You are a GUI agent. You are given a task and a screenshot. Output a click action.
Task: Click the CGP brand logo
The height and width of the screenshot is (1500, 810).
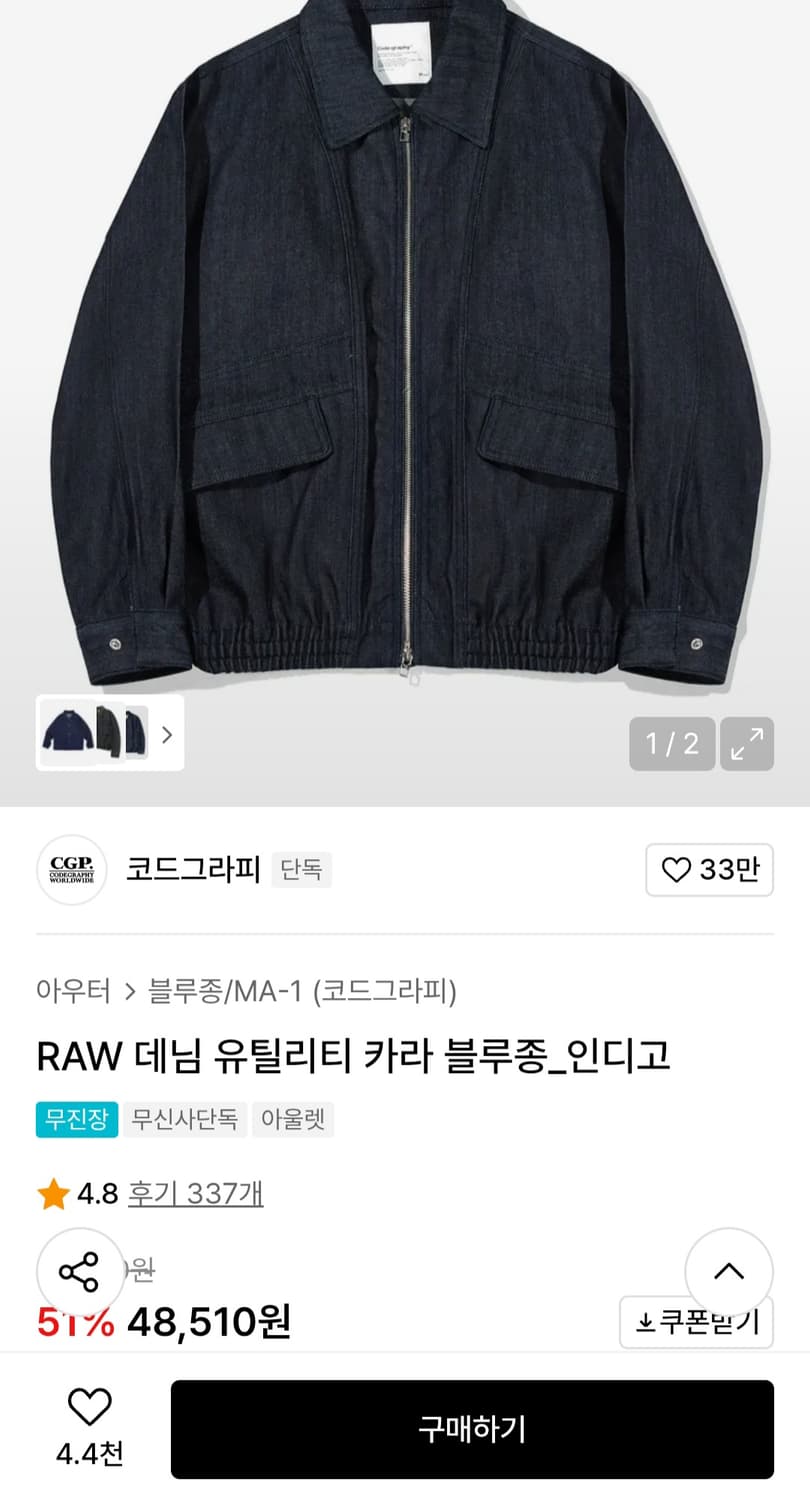pyautogui.click(x=71, y=870)
